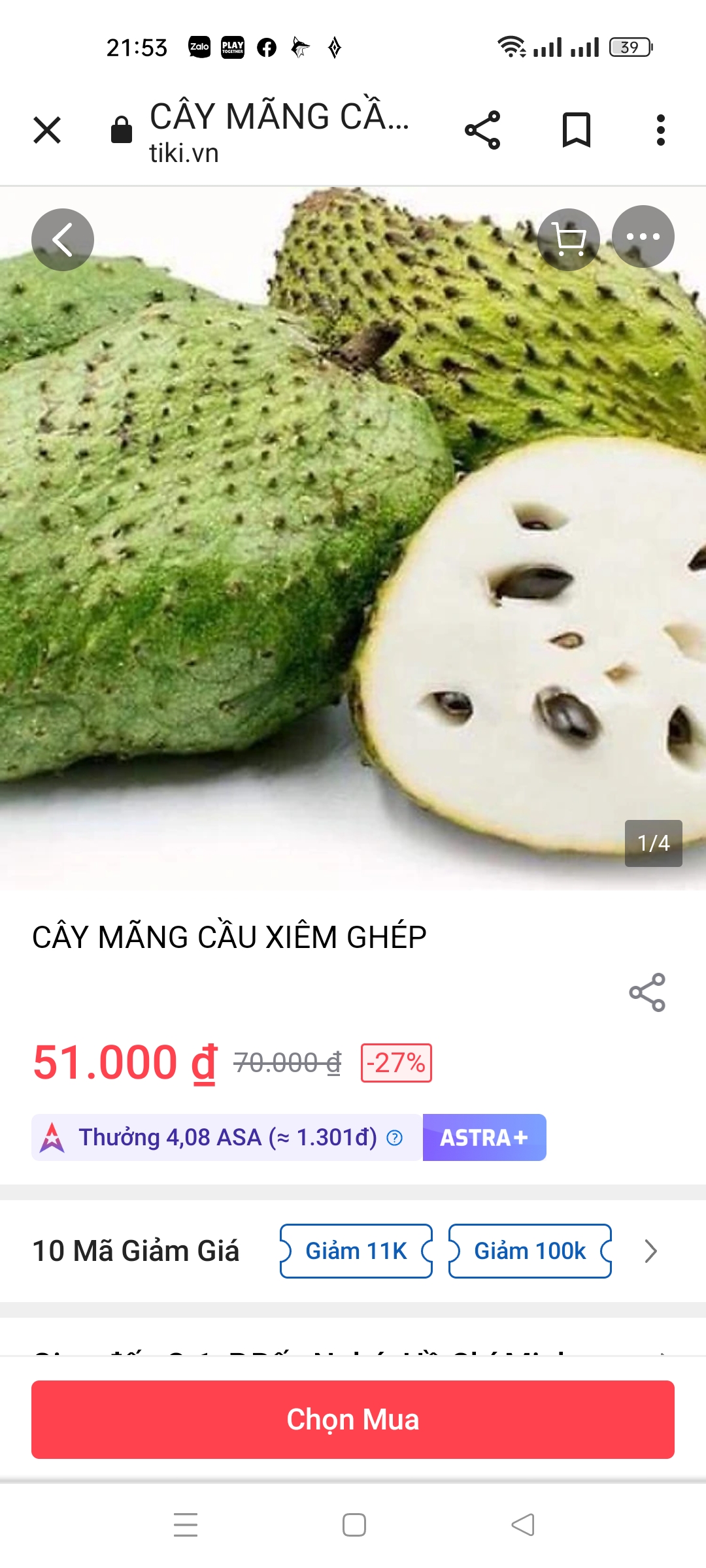Go back using the product back arrow

tap(63, 240)
